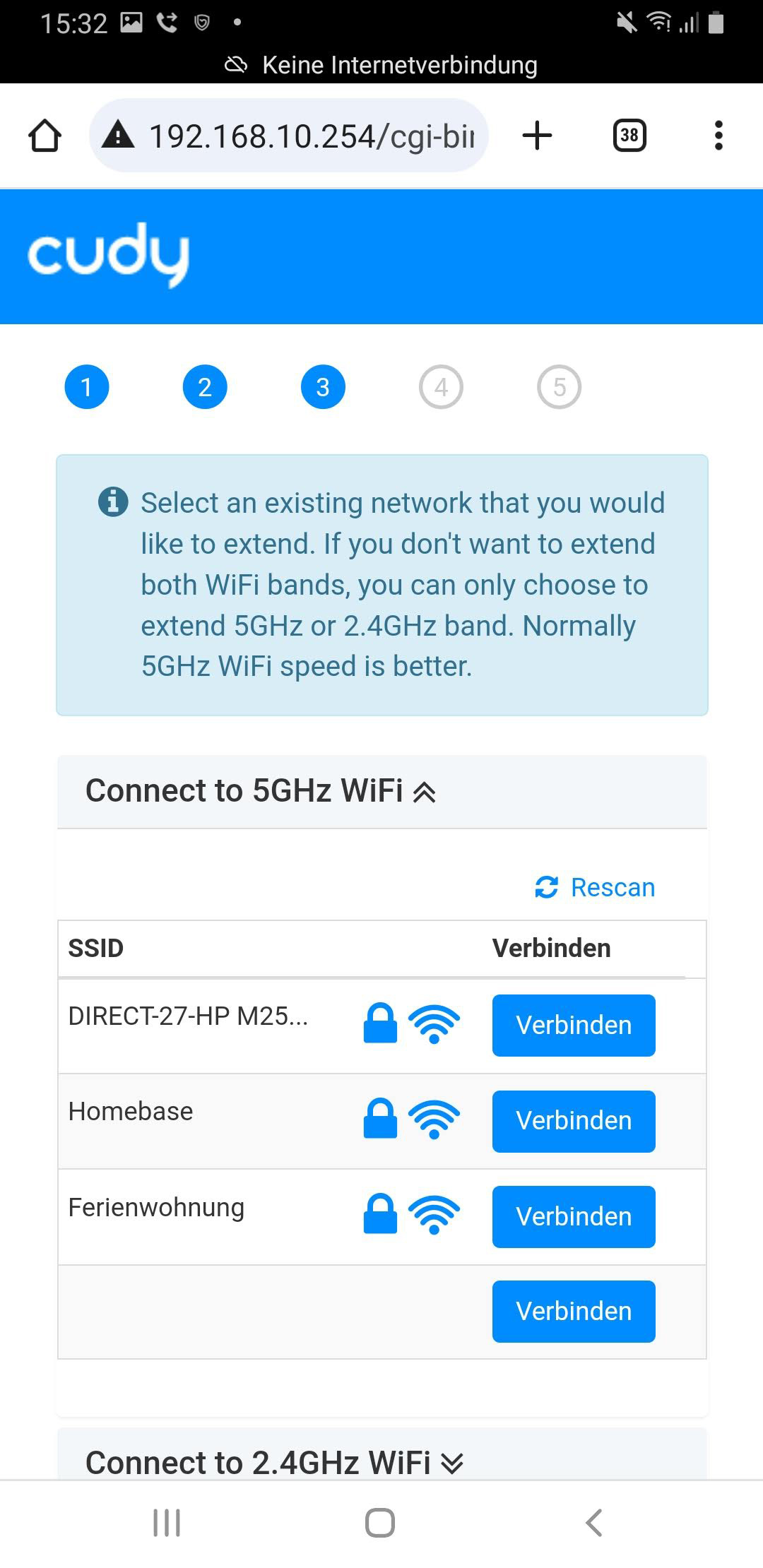
Task: Open a new browser tab
Action: click(x=537, y=136)
